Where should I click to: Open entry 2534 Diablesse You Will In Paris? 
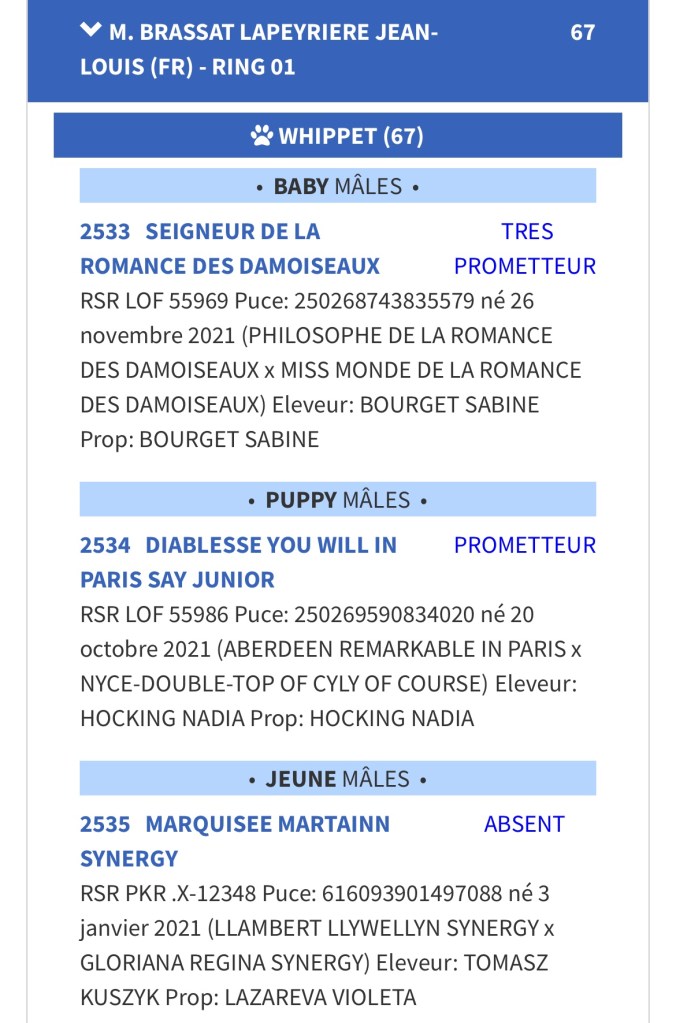coord(238,562)
